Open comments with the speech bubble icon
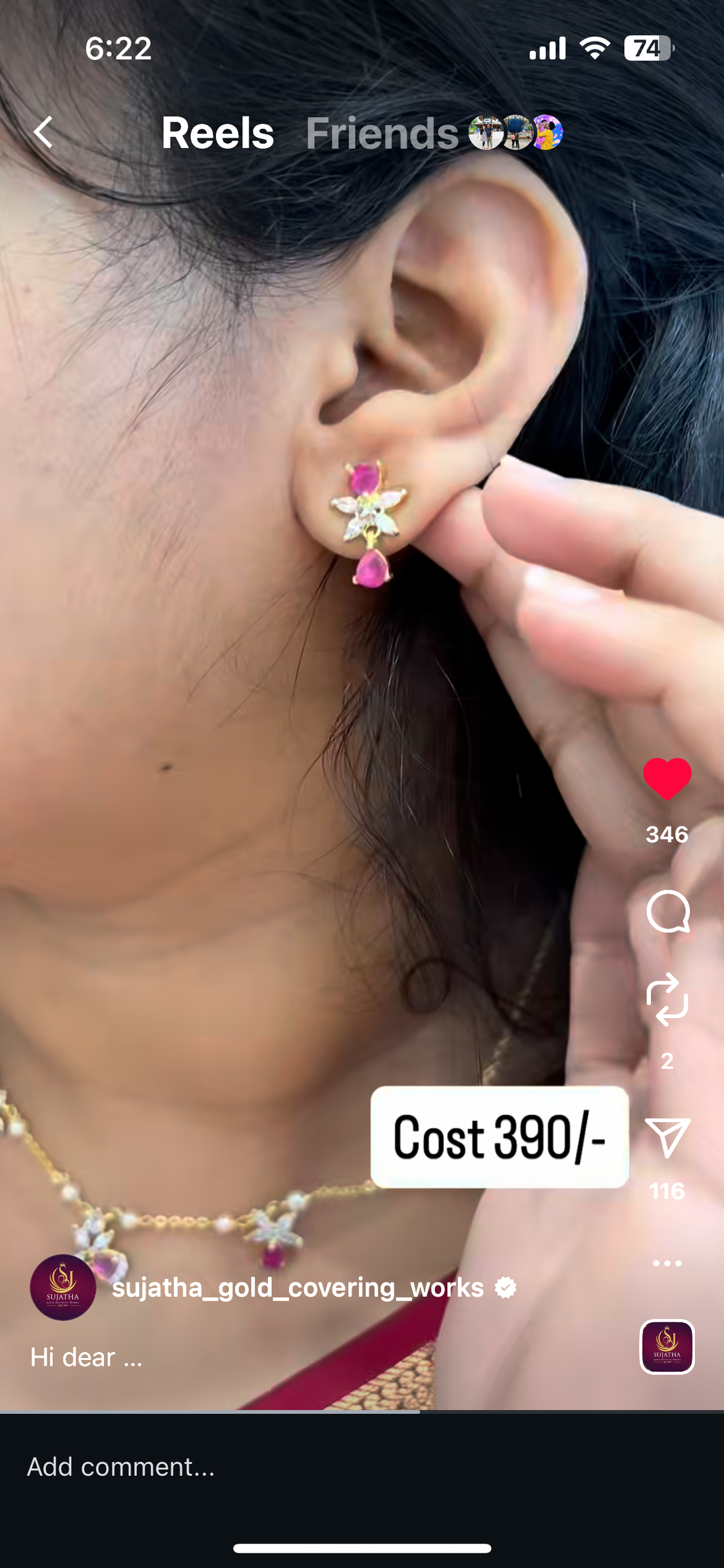724x1568 pixels. 667,912
